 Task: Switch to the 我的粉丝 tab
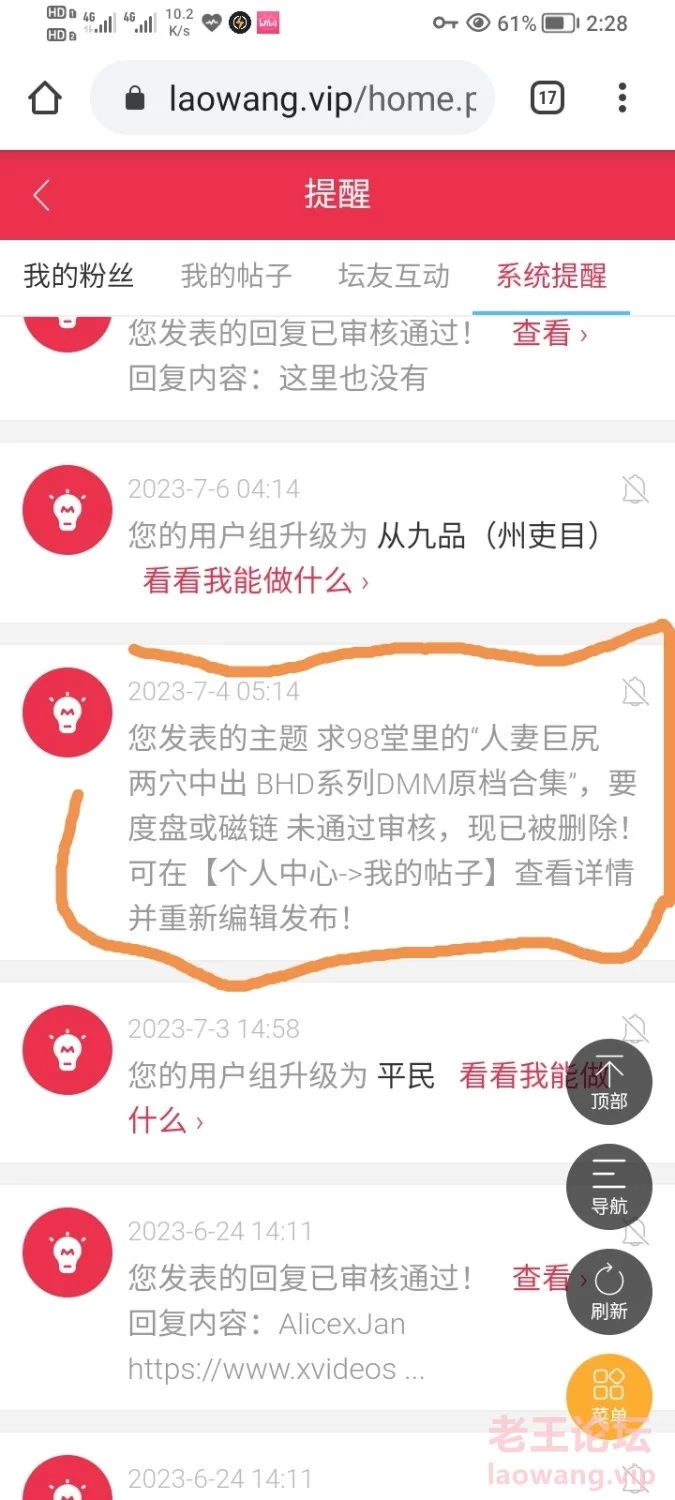pos(79,276)
